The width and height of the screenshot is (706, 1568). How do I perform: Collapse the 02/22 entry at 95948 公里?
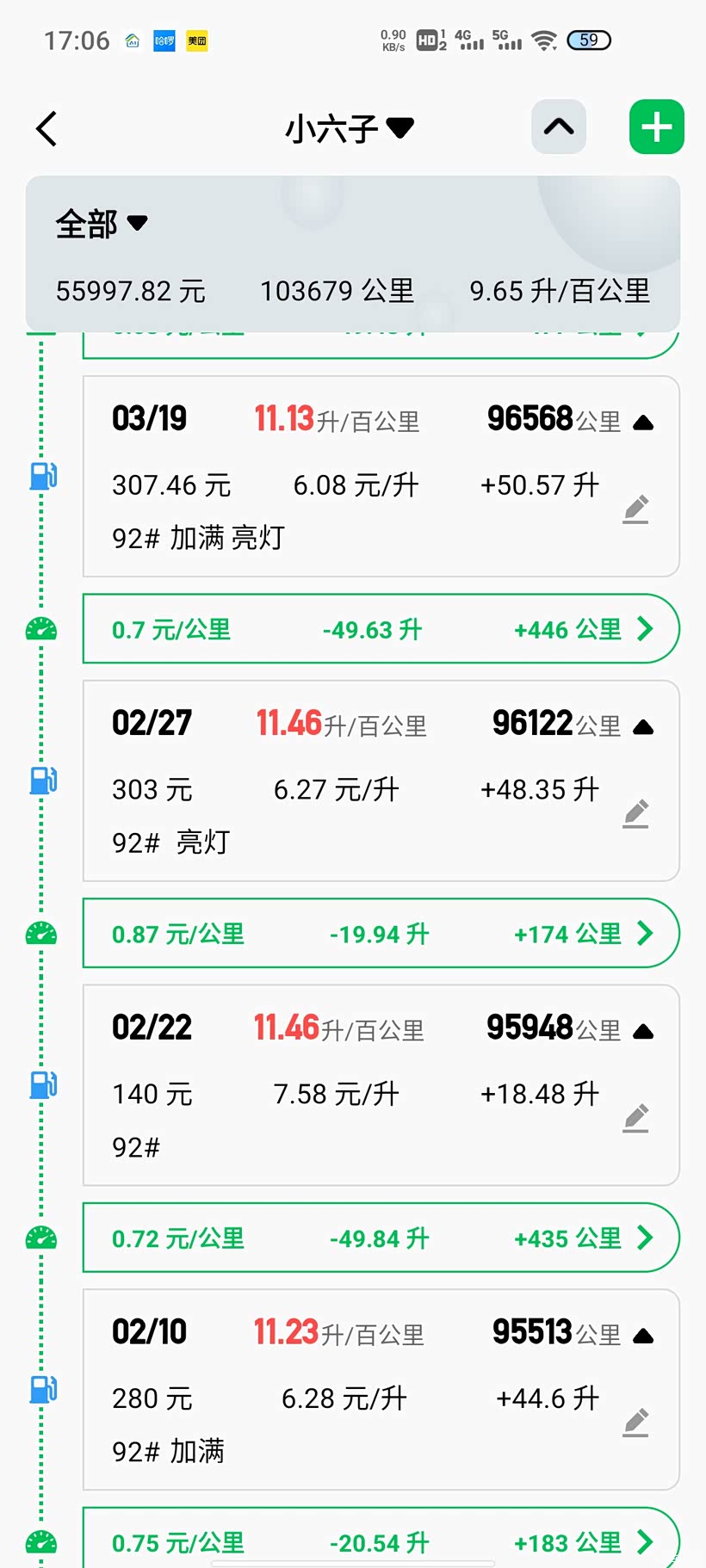pyautogui.click(x=643, y=1031)
